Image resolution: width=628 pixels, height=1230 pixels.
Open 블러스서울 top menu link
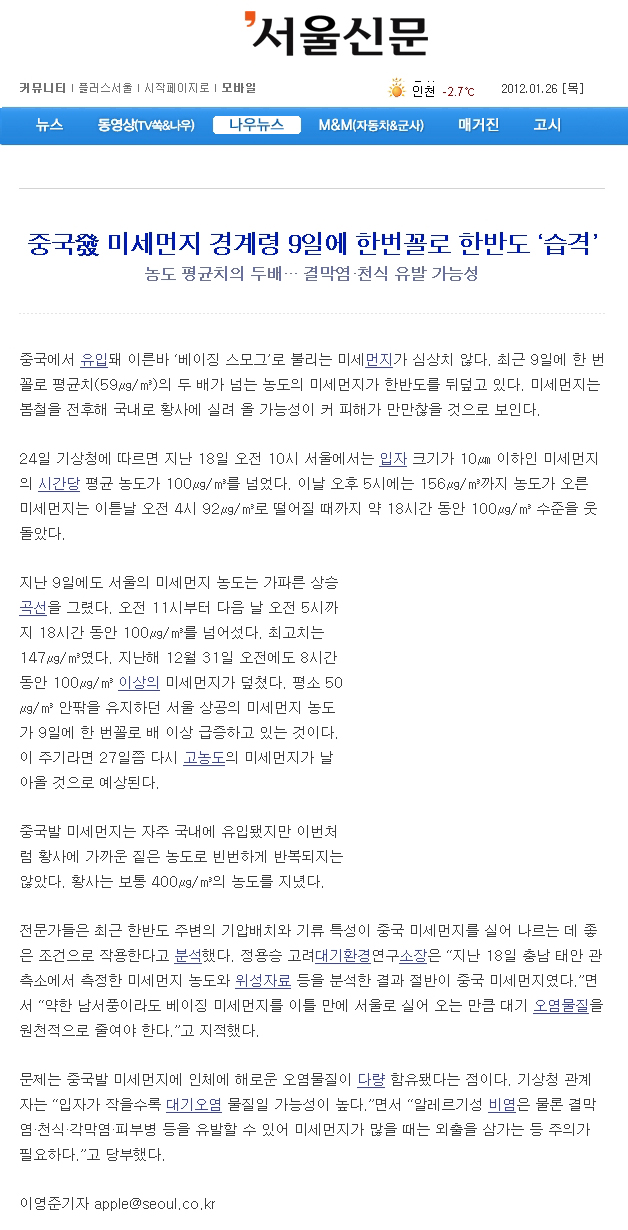[x=105, y=88]
